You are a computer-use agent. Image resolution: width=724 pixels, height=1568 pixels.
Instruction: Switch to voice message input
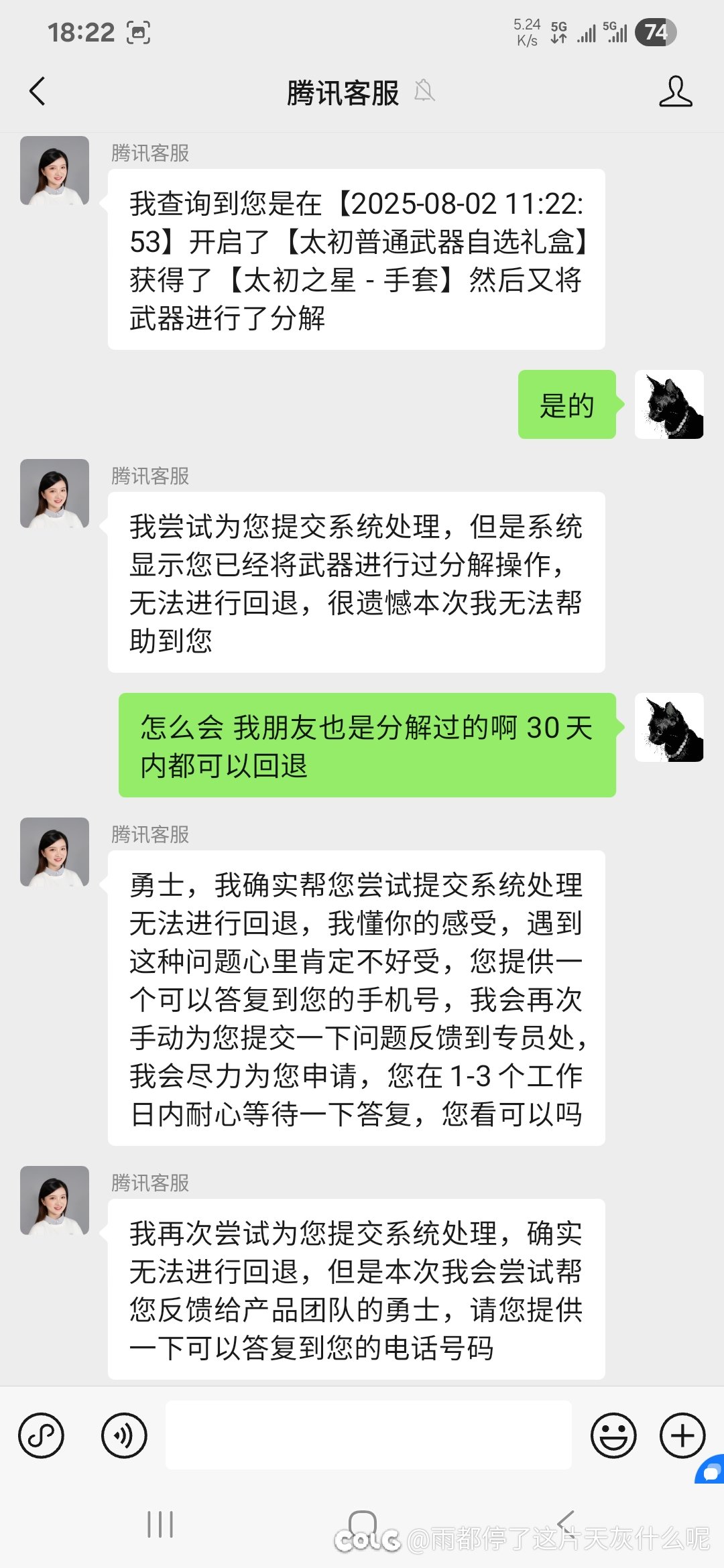coord(124,1435)
